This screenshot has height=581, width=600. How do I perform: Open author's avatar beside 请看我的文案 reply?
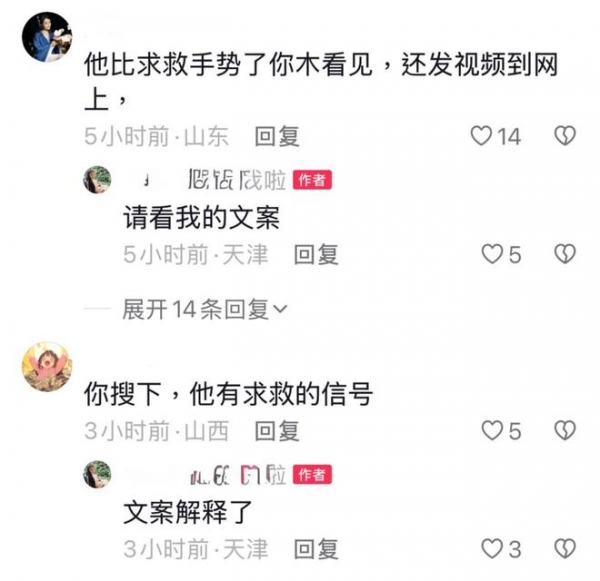98,180
